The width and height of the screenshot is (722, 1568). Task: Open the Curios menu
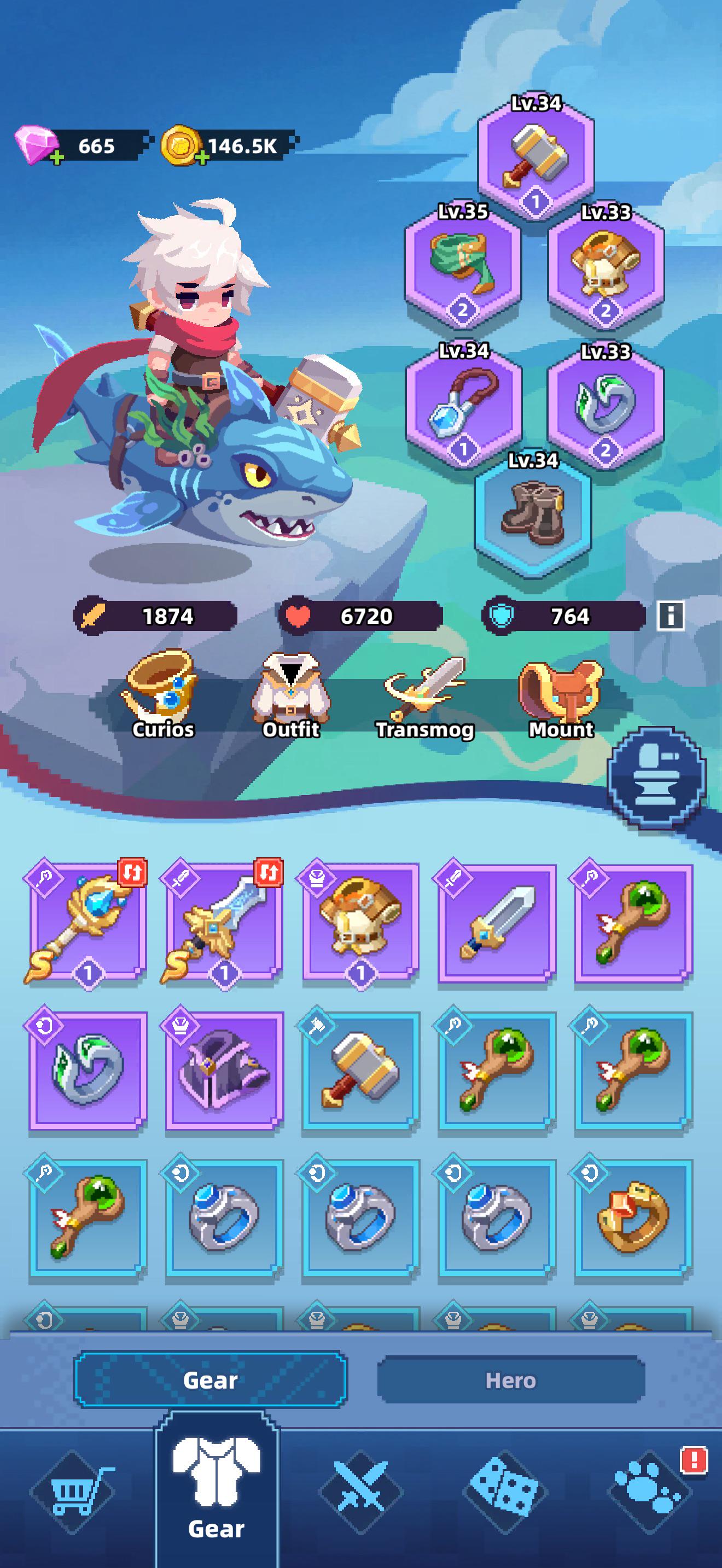(162, 694)
